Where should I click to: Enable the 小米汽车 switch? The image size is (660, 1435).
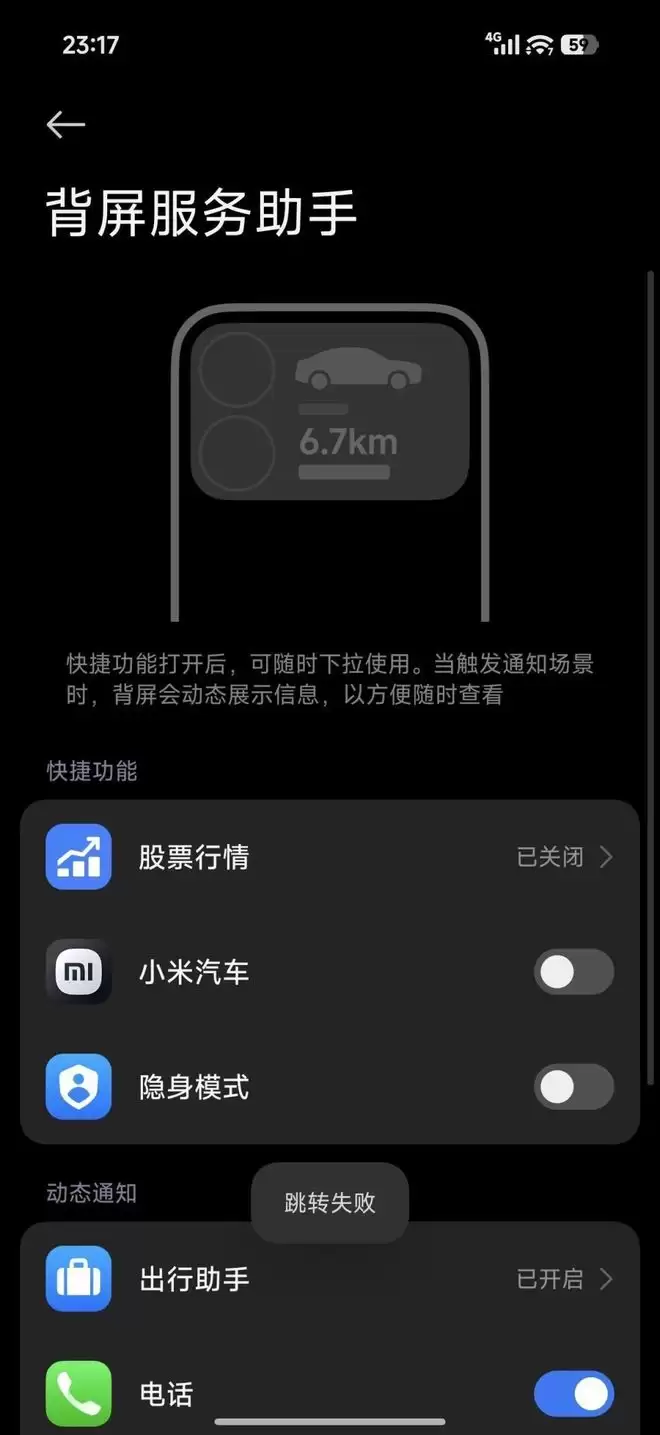[573, 972]
